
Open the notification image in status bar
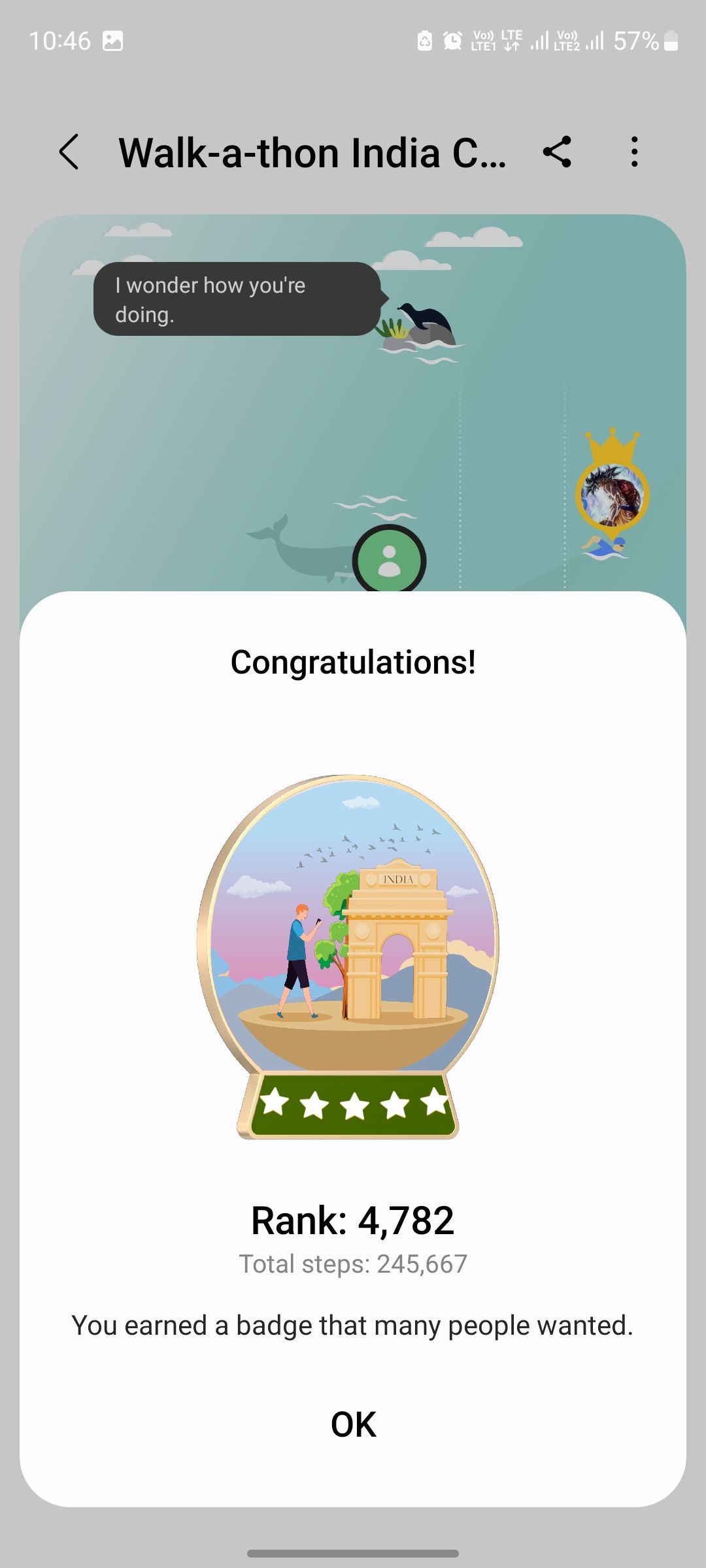pyautogui.click(x=112, y=41)
